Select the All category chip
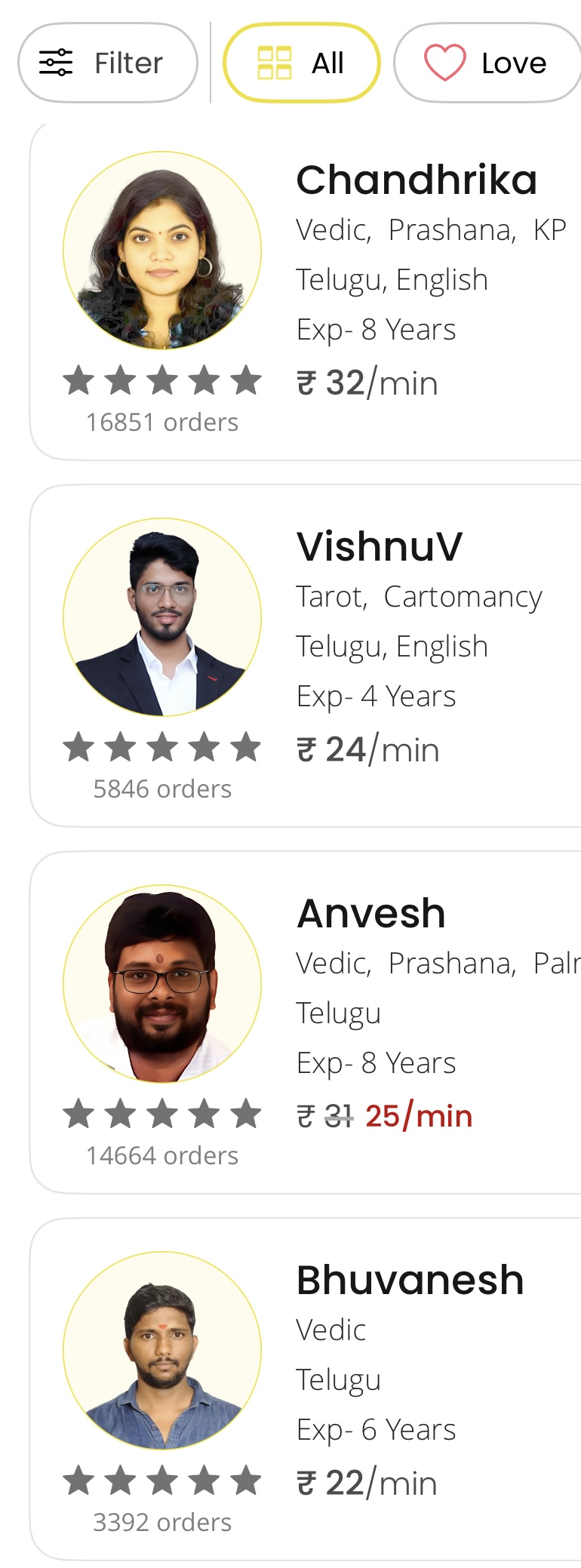The image size is (581, 1568). point(301,63)
